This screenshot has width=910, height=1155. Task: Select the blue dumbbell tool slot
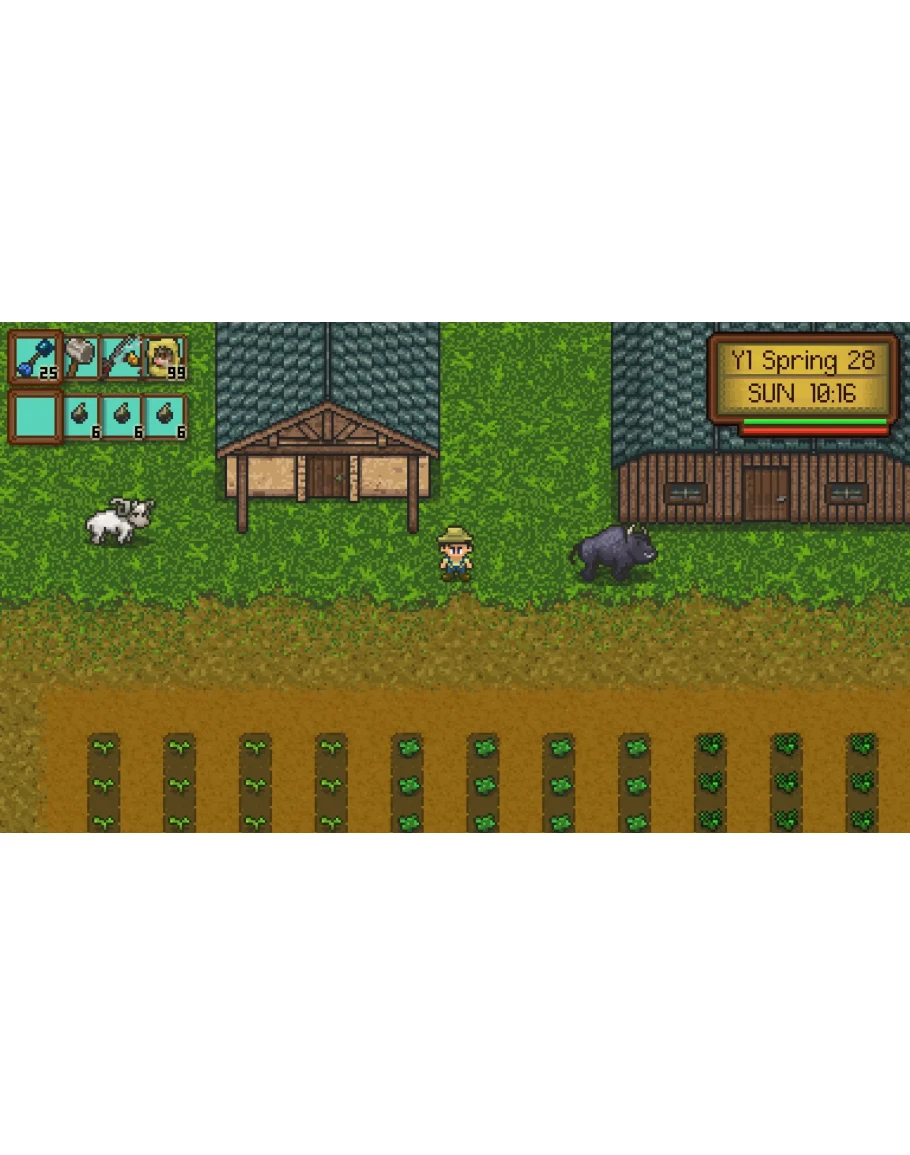[x=36, y=357]
